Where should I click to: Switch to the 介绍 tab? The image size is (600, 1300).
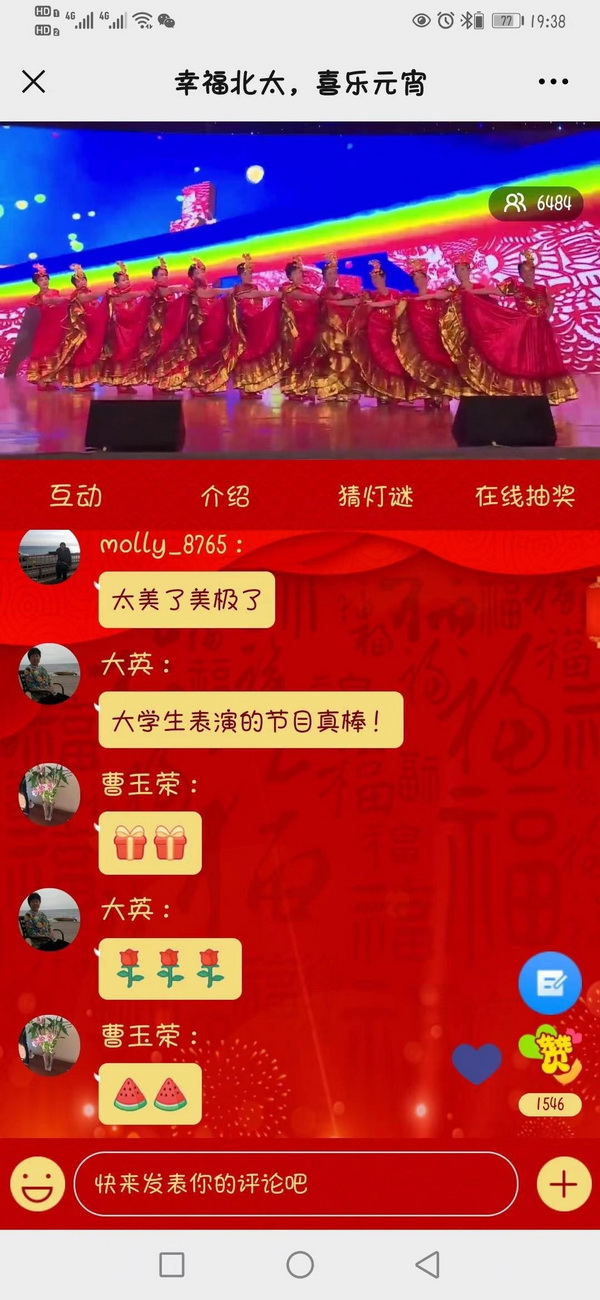pos(225,495)
